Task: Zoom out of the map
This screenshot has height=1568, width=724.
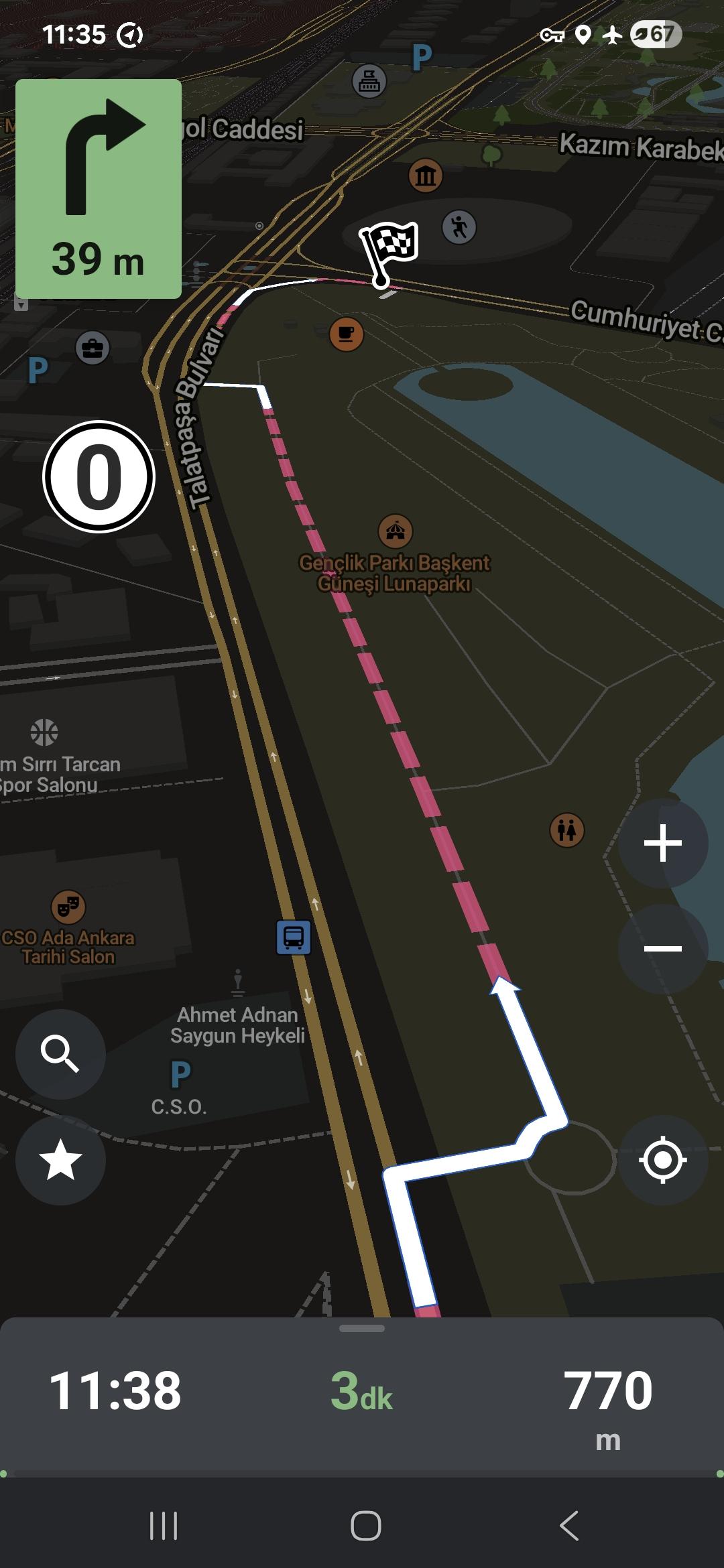Action: click(x=662, y=948)
